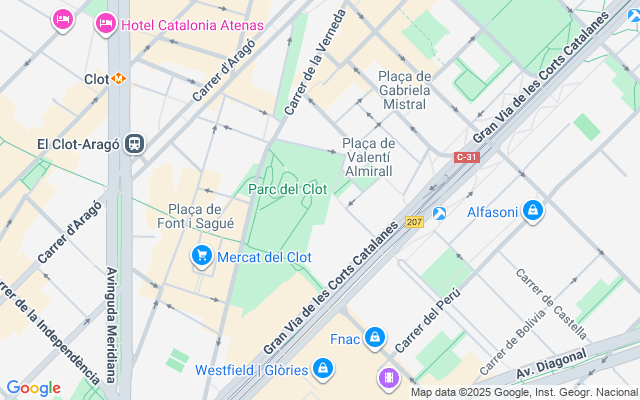Select the purple cinema pin near Fnac

point(389,378)
